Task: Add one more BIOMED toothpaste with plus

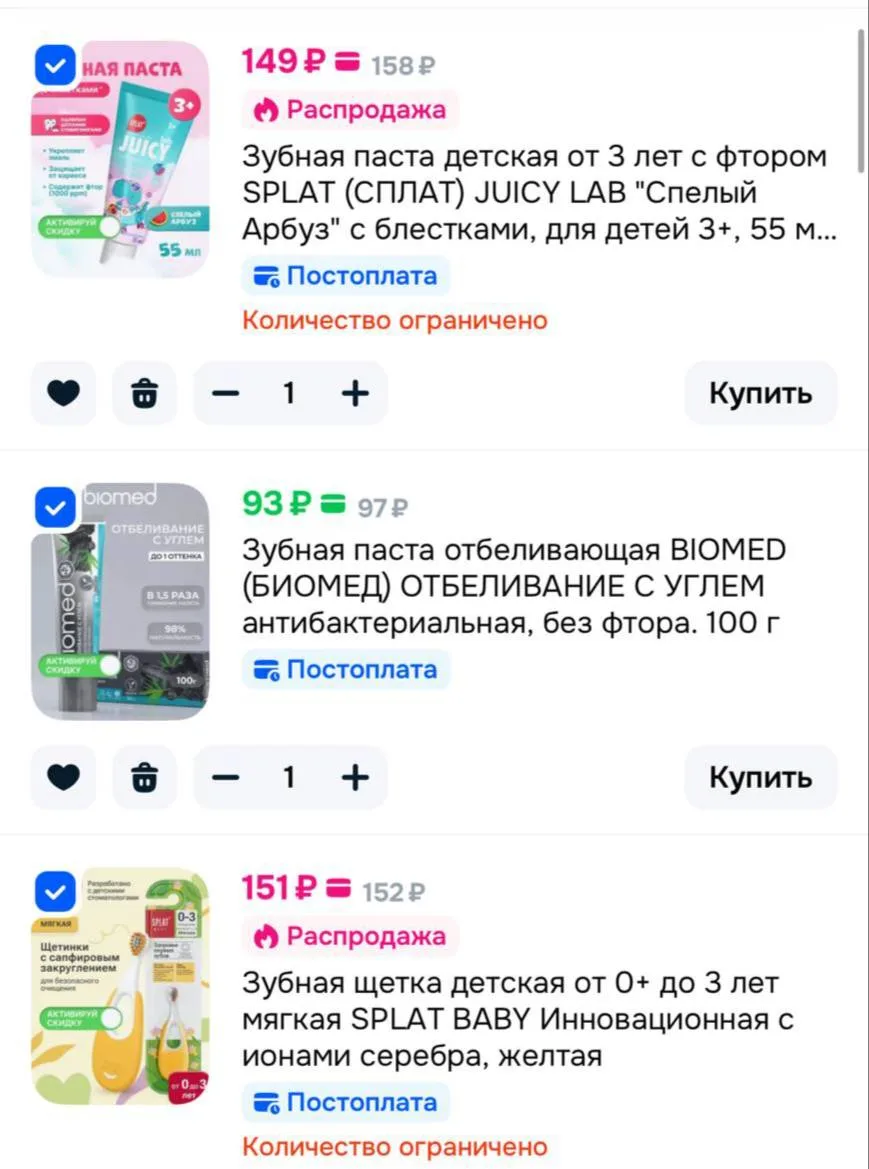Action: (356, 778)
